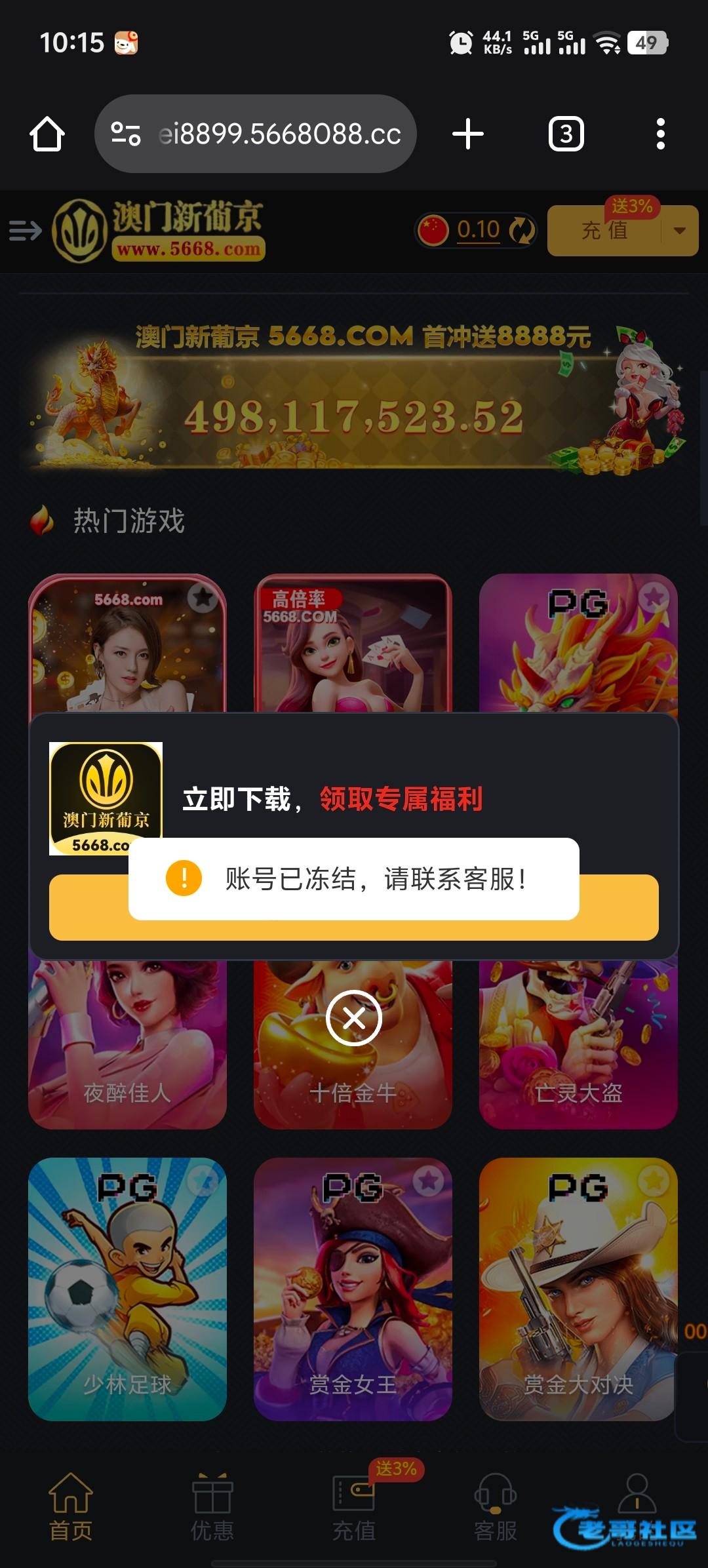
Task: Open the side drawer menu
Action: coord(25,231)
